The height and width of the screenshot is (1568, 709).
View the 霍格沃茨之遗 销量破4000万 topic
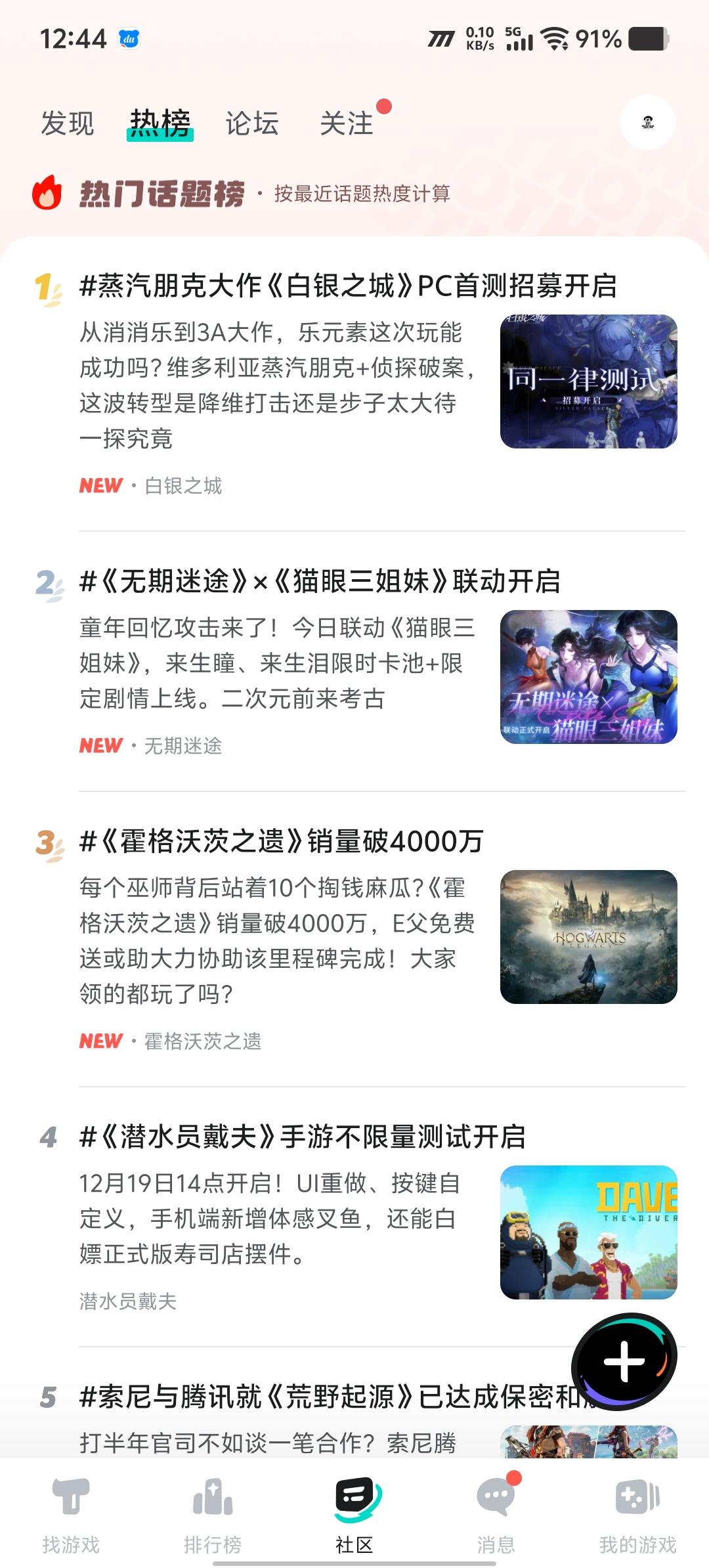pos(282,842)
